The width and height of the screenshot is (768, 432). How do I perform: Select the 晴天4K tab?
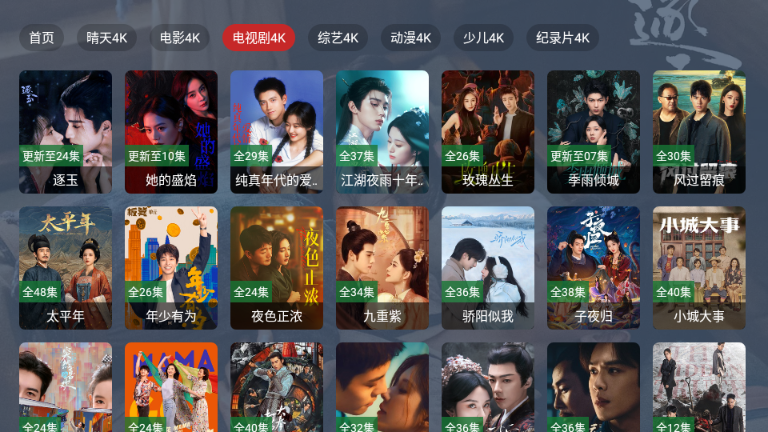coord(106,38)
